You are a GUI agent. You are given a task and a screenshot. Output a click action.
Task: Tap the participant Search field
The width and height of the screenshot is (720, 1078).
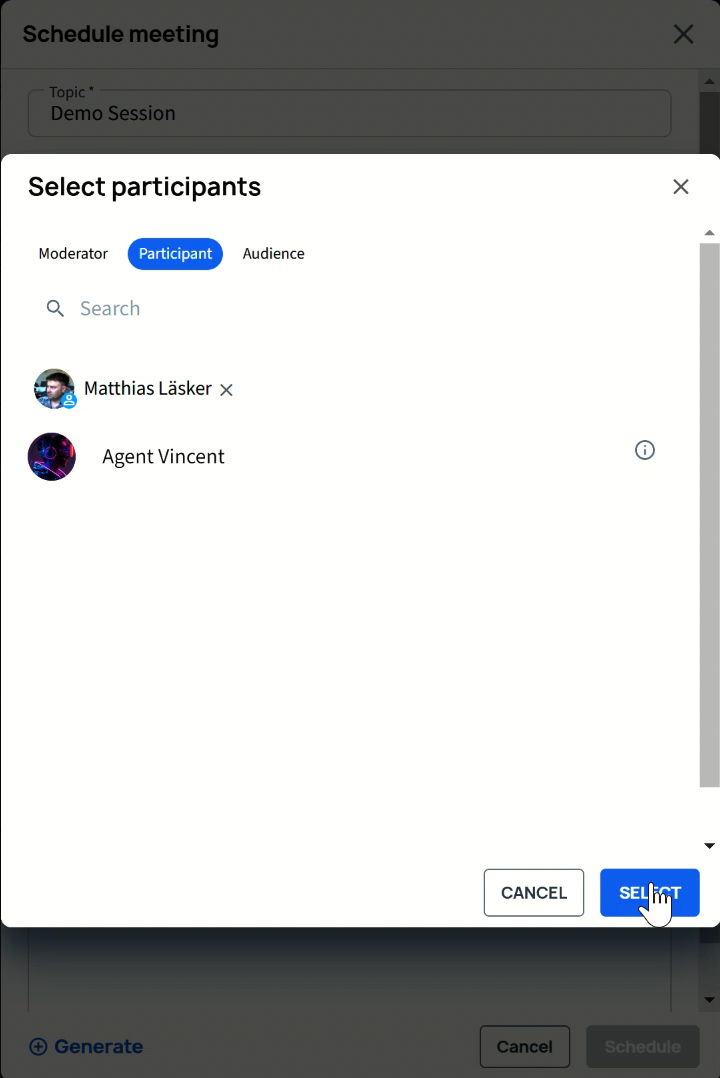click(300, 308)
